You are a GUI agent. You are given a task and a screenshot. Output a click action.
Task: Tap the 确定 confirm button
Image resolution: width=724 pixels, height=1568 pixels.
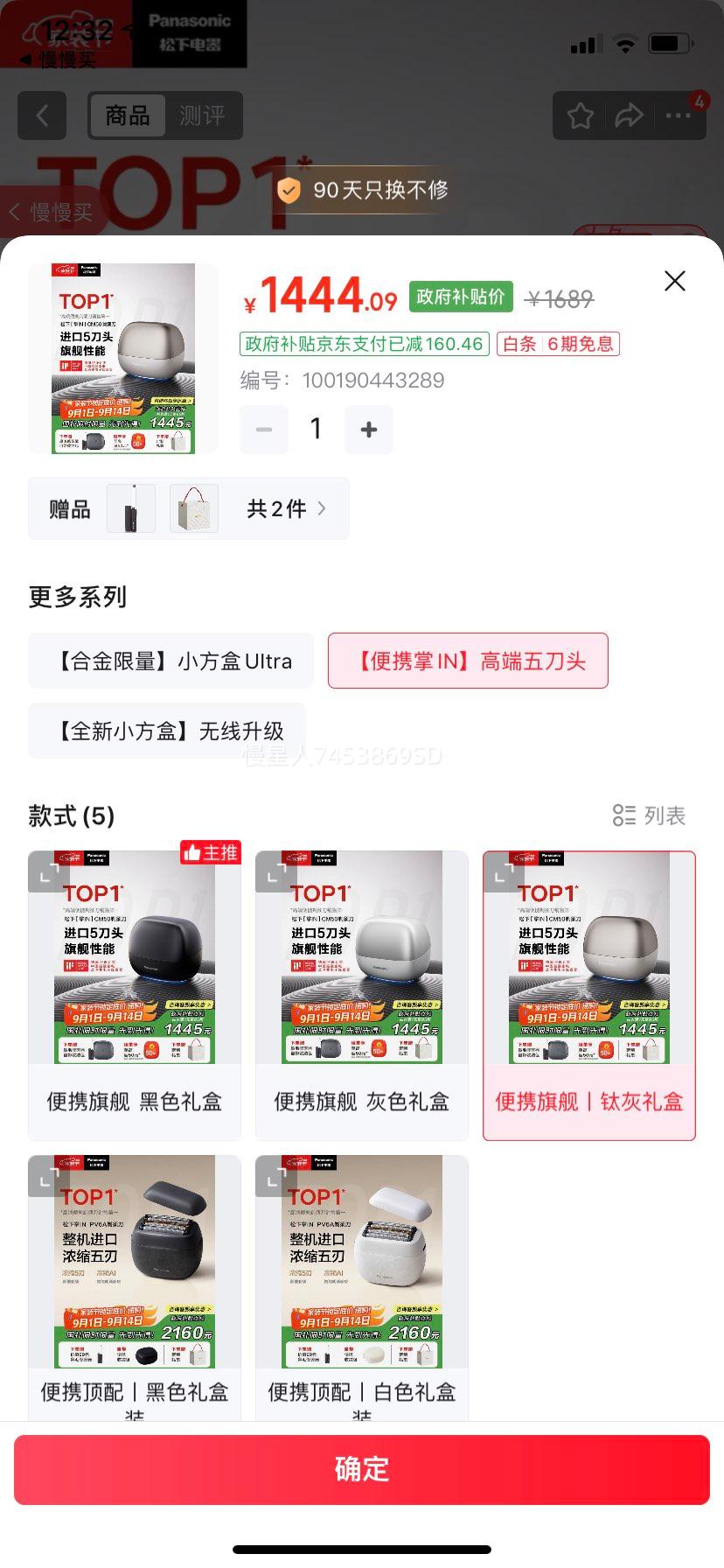(x=361, y=1469)
